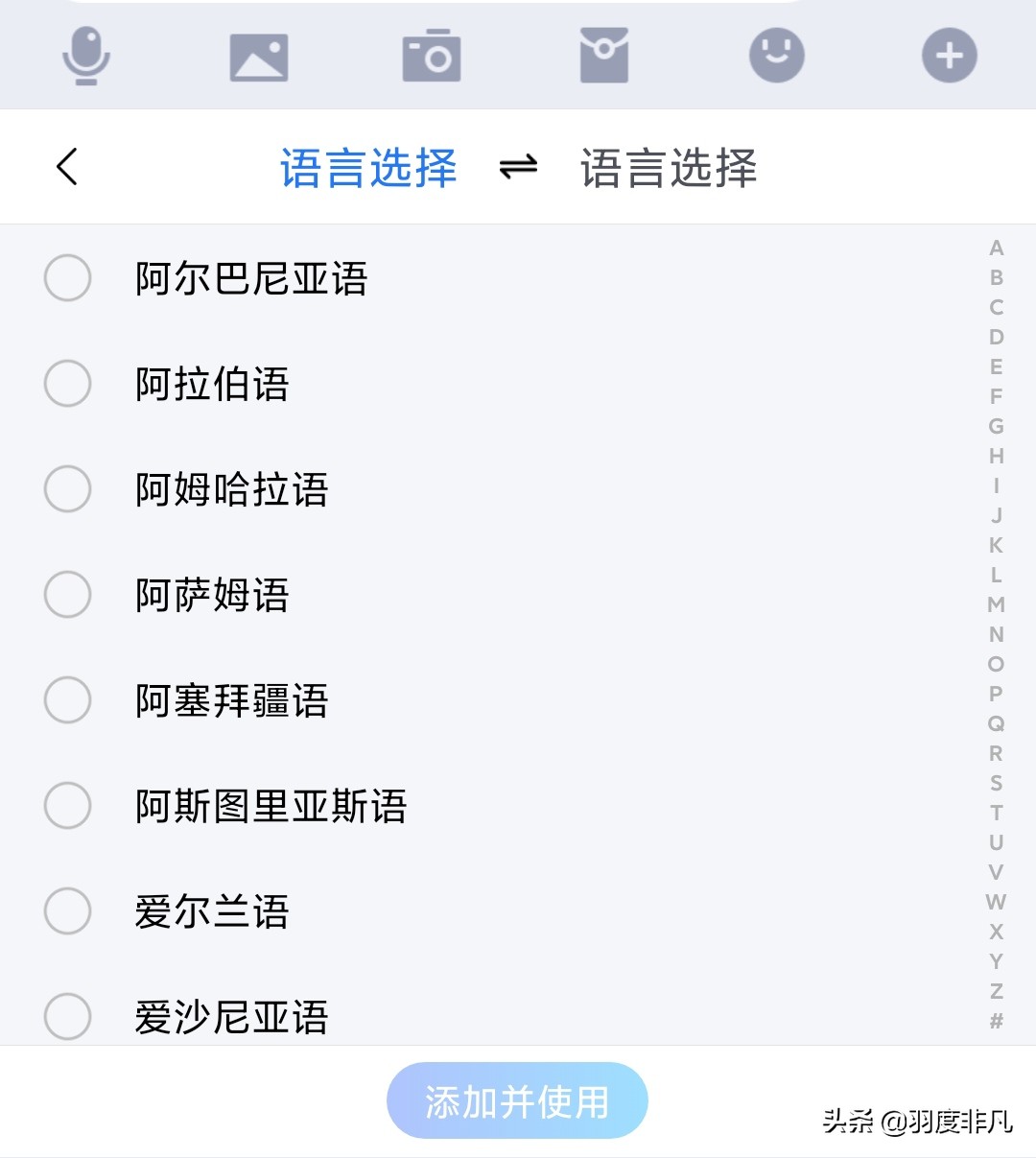
Task: Switch to the left 语言选择 tab
Action: [368, 166]
